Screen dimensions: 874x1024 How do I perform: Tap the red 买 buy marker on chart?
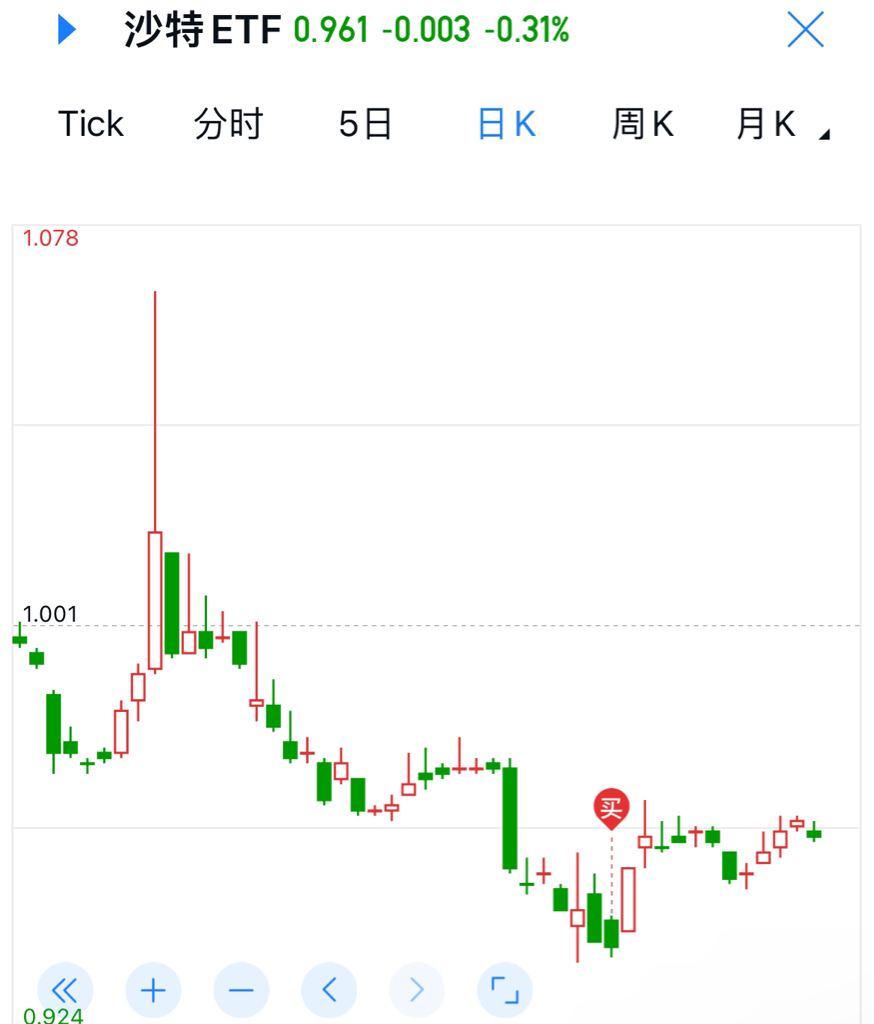click(611, 807)
